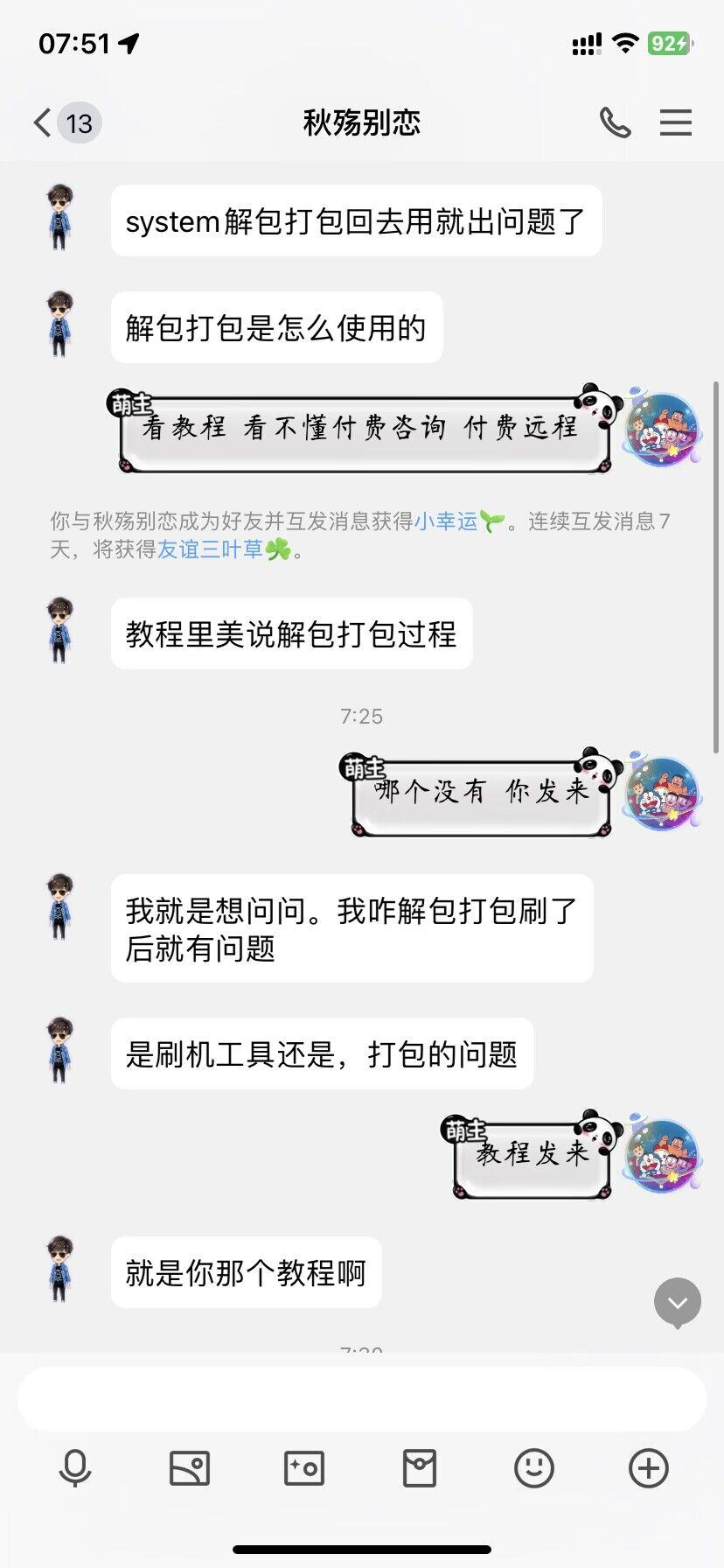
Task: Record a voice message with the microphone
Action: pos(75,1467)
